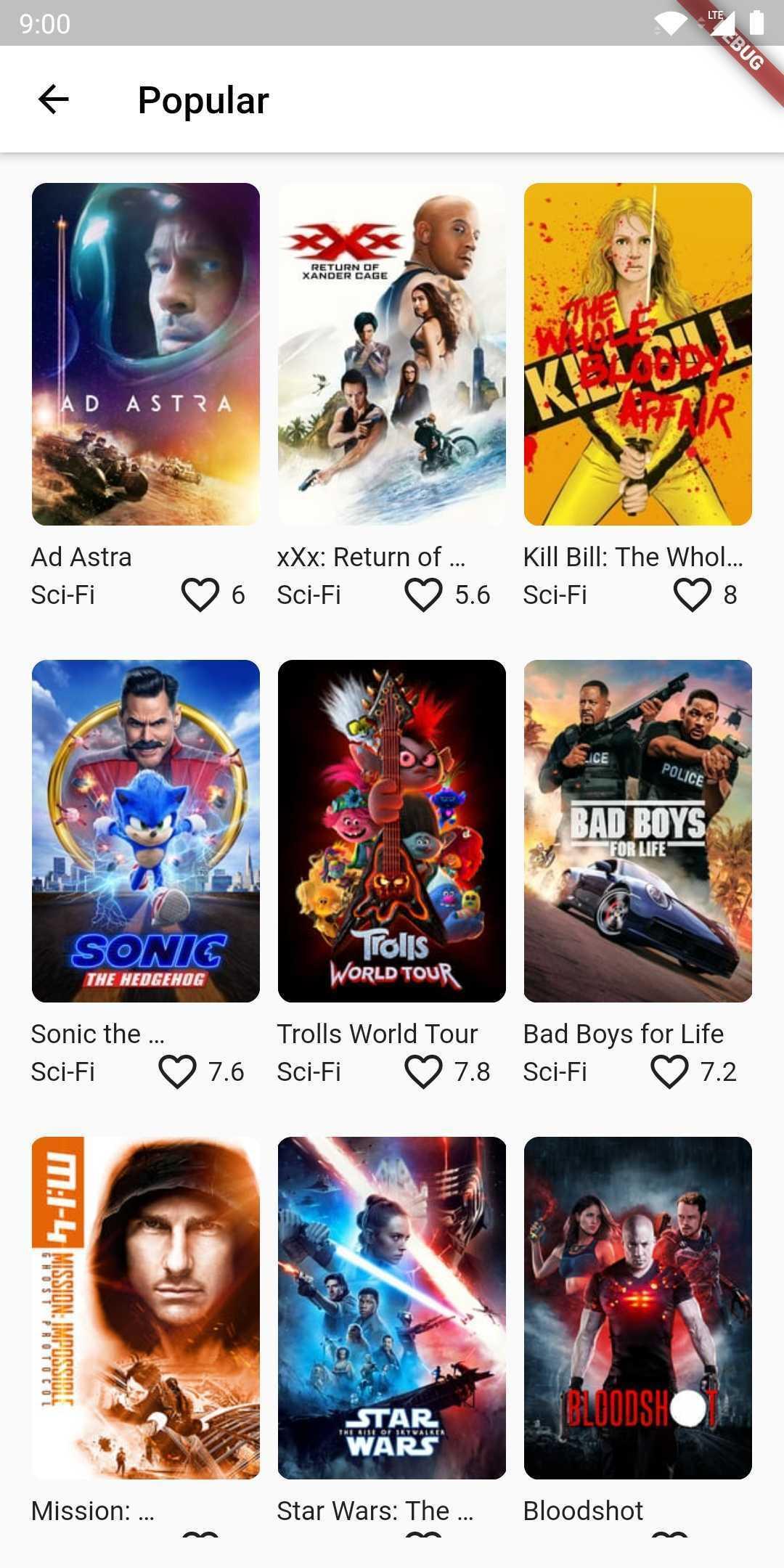Tap the heart icon under xXx
This screenshot has height=1568, width=784.
pos(423,595)
